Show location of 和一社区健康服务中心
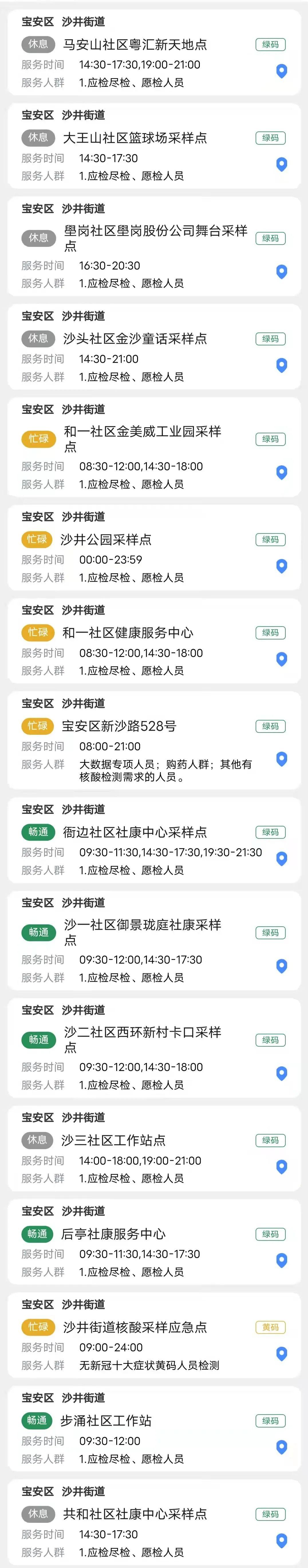Image resolution: width=308 pixels, height=1568 pixels. click(281, 659)
